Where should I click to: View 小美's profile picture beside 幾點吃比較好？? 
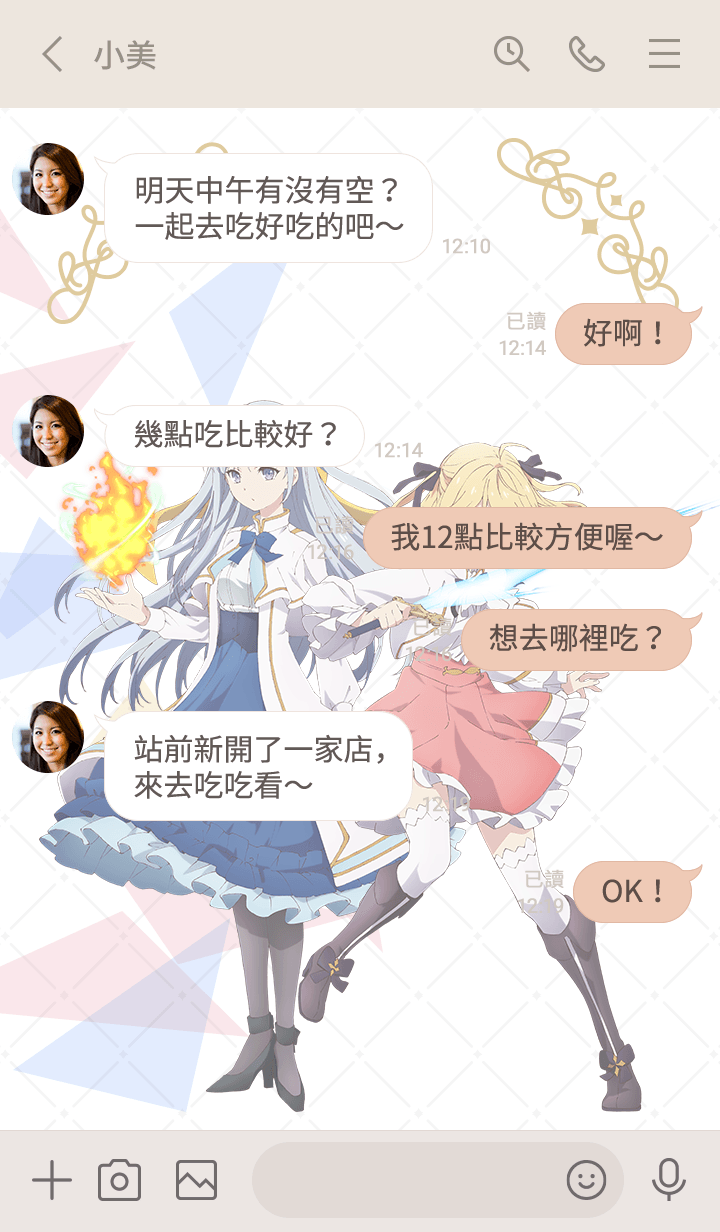click(x=49, y=431)
